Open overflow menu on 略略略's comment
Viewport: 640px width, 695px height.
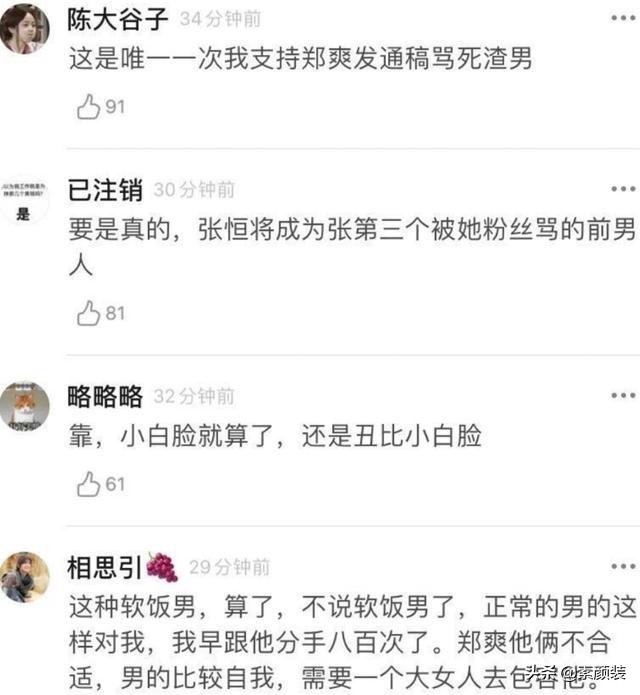click(x=623, y=396)
